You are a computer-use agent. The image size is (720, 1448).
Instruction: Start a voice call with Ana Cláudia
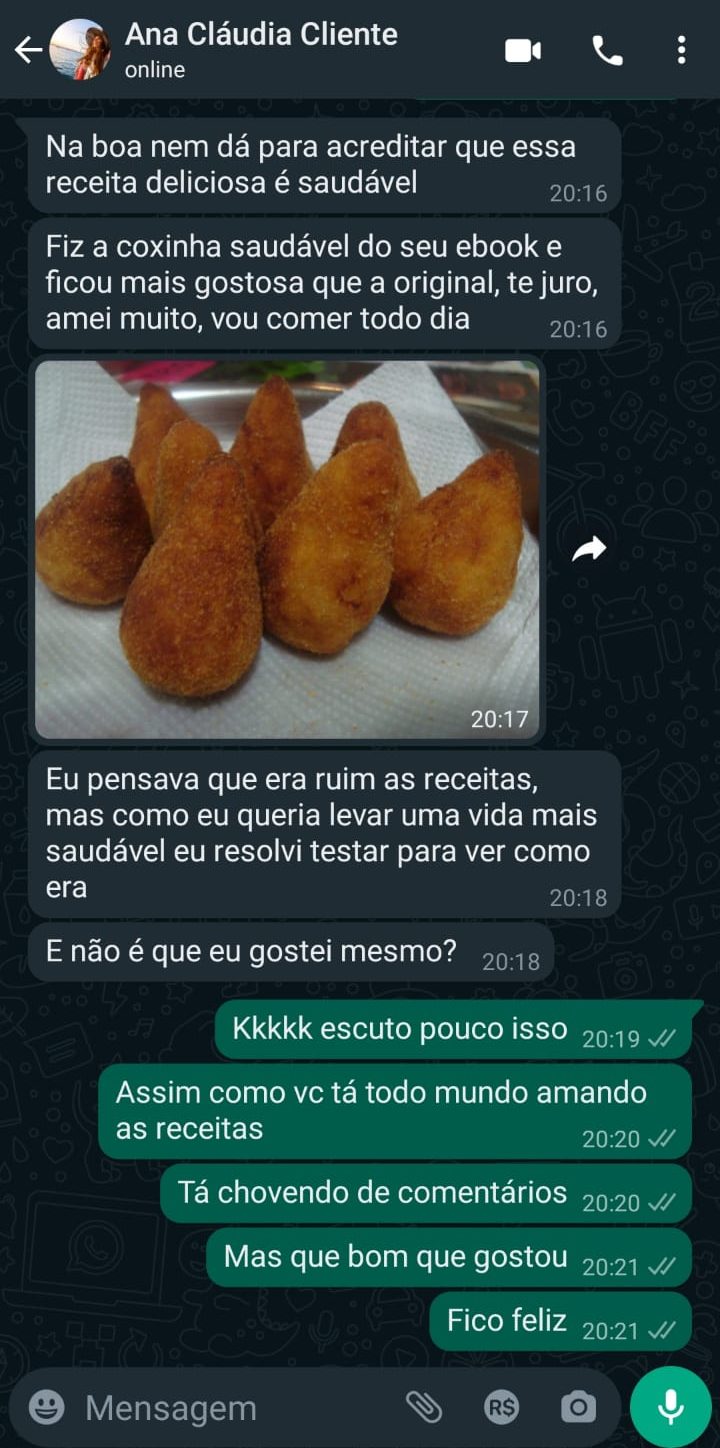(607, 50)
